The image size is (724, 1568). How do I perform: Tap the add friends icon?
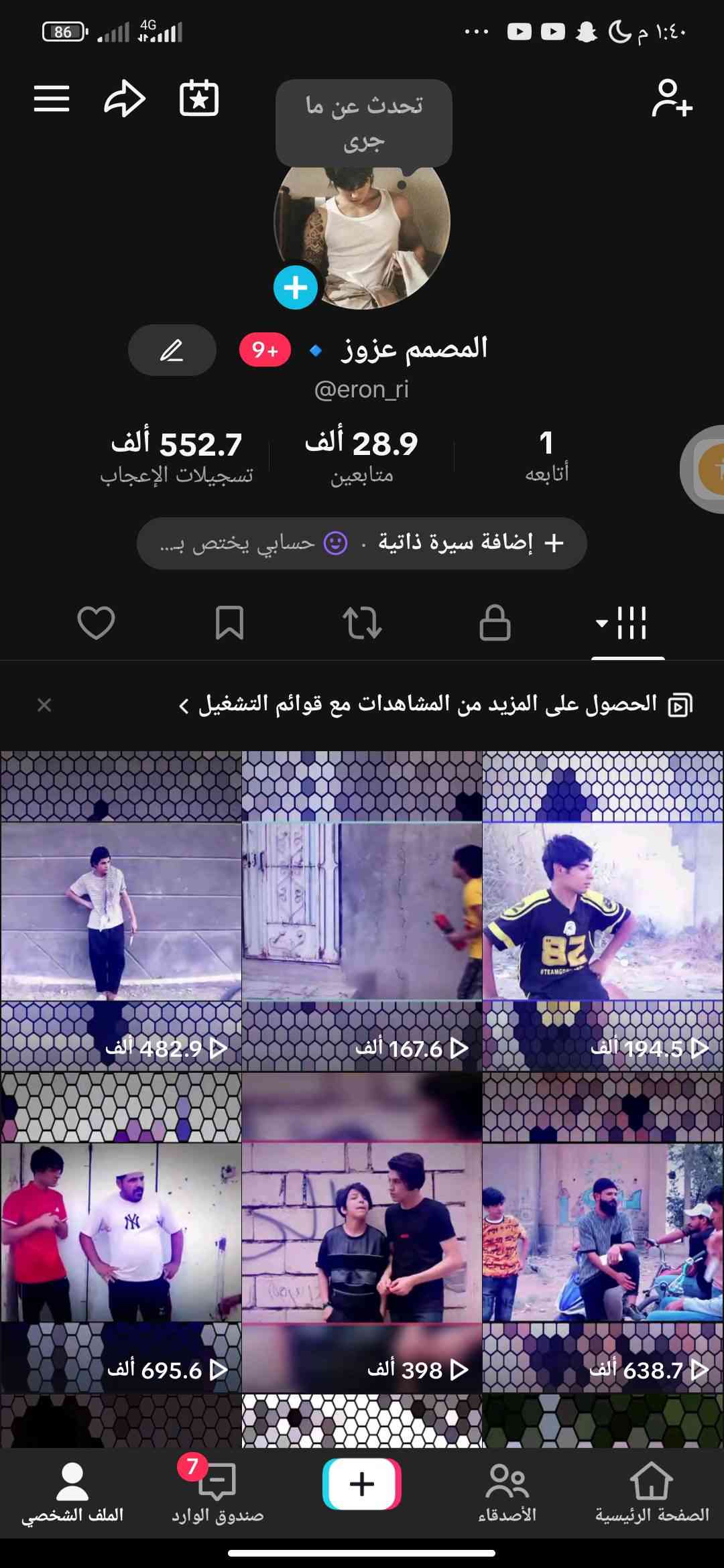point(671,99)
